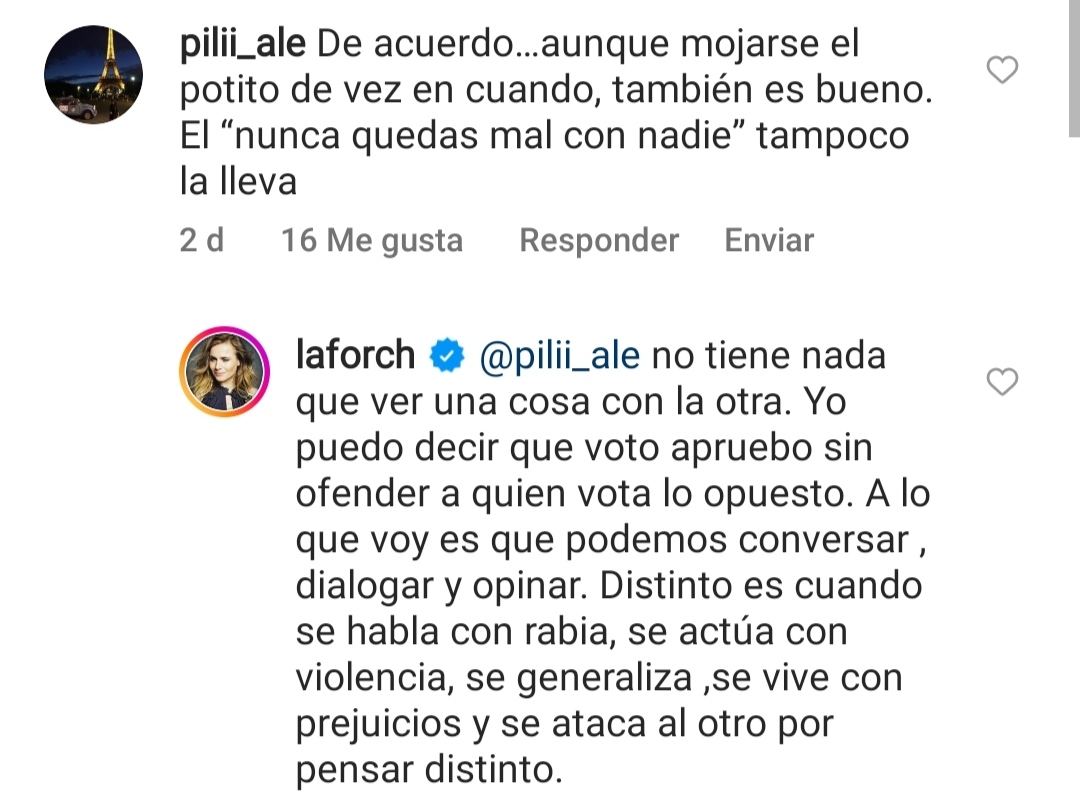Open laforch's profile picture

pyautogui.click(x=225, y=372)
